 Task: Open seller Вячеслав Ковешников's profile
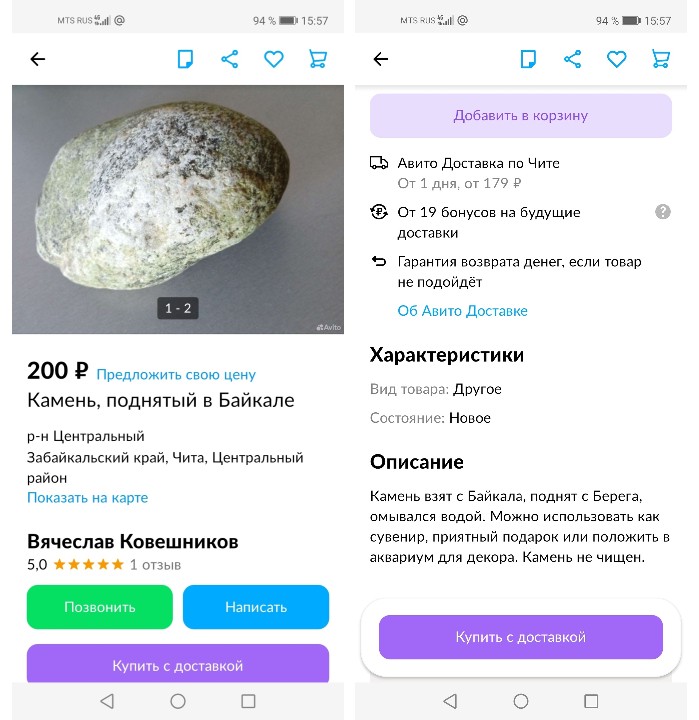coord(133,542)
